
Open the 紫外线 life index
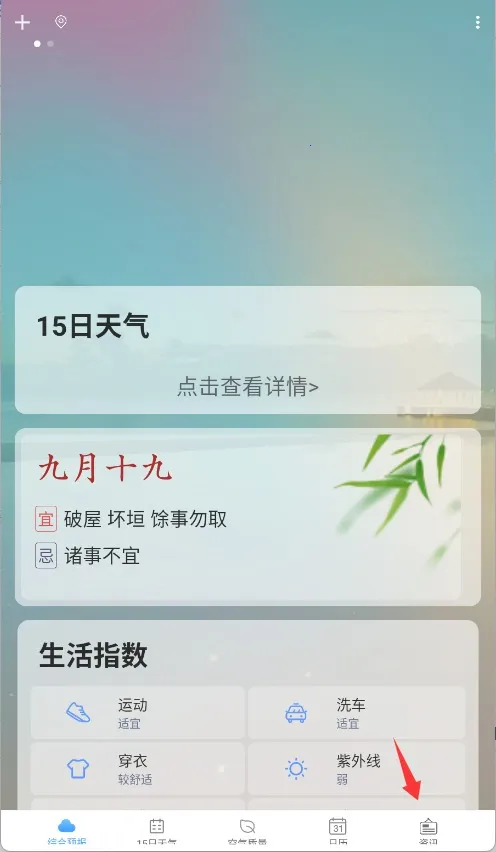[356, 769]
